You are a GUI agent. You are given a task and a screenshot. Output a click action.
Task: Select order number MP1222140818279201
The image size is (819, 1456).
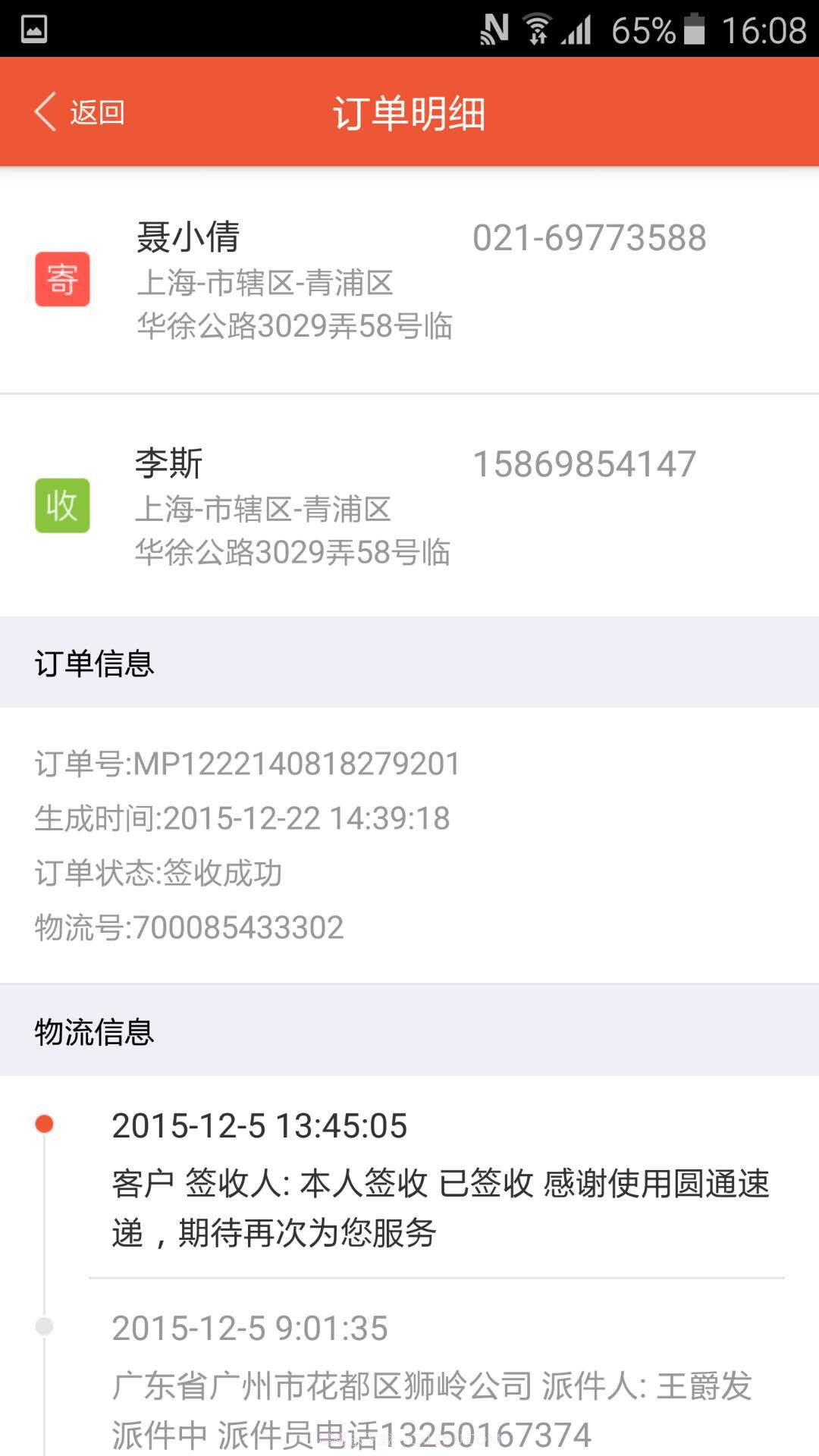pos(246,764)
